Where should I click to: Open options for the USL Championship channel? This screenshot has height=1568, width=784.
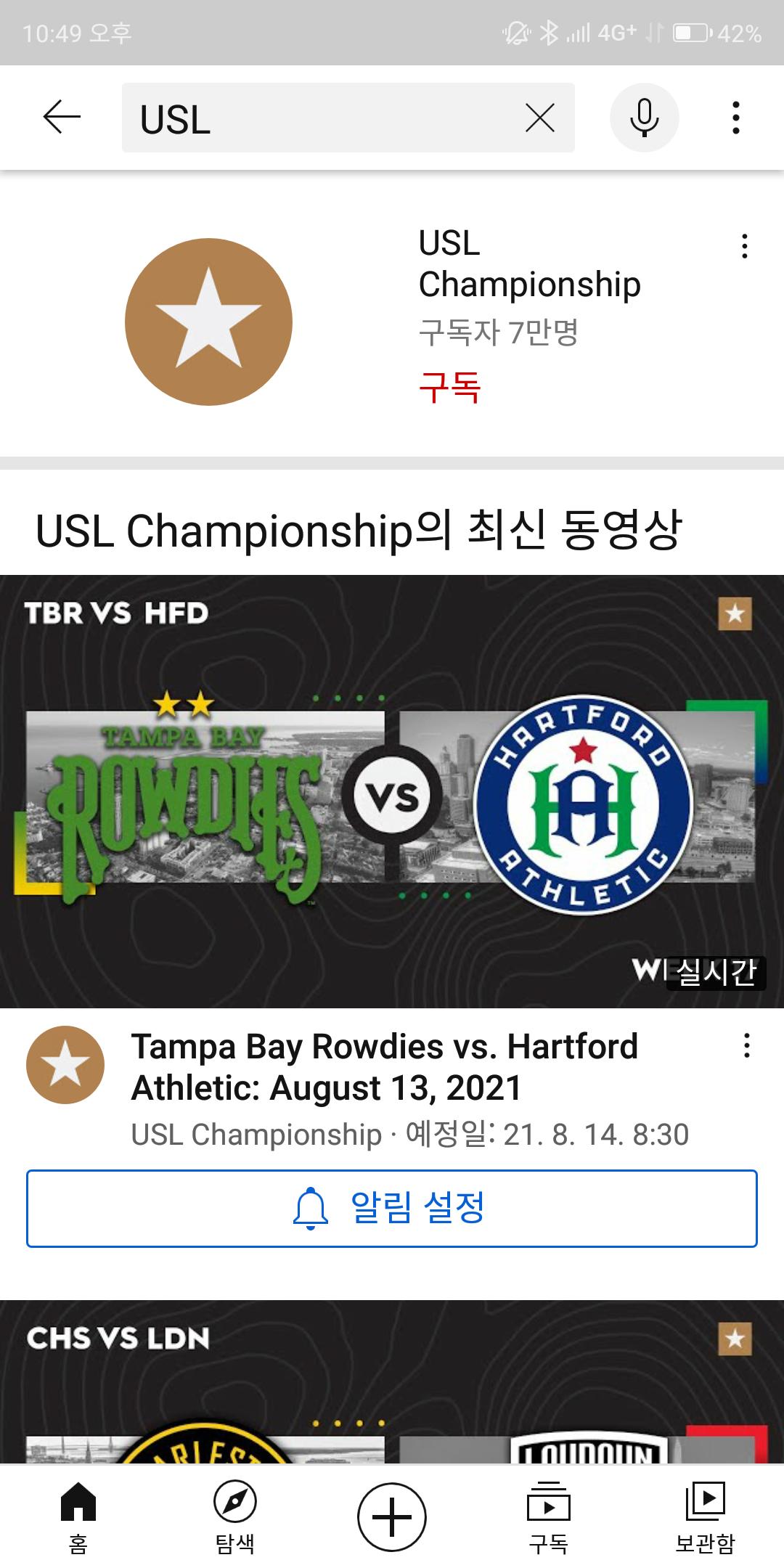(744, 247)
